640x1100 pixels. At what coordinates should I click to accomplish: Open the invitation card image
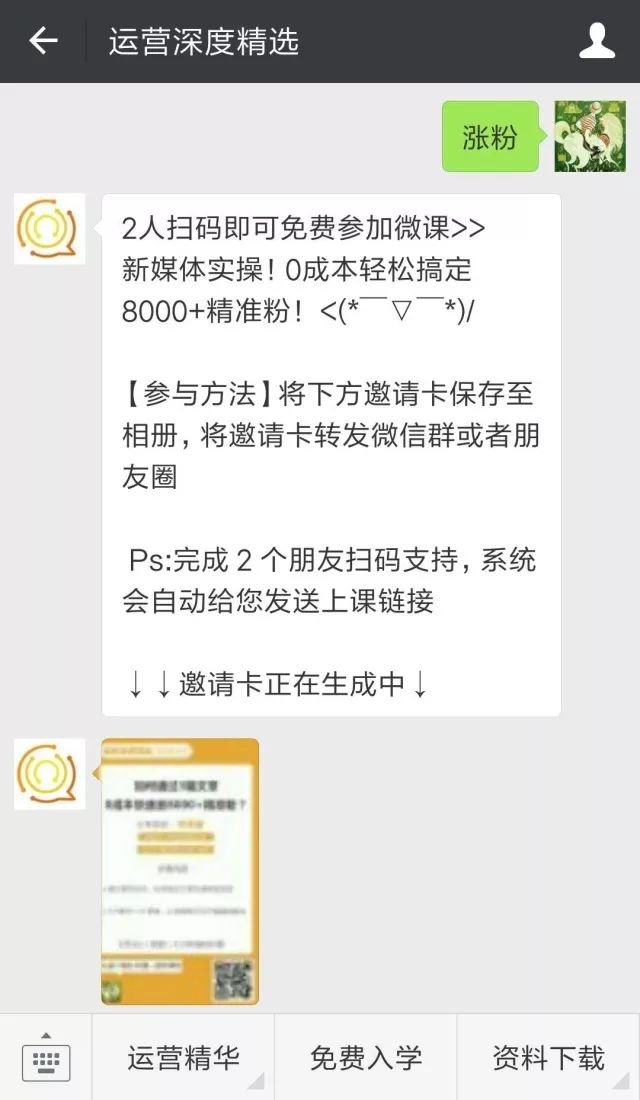(x=180, y=871)
